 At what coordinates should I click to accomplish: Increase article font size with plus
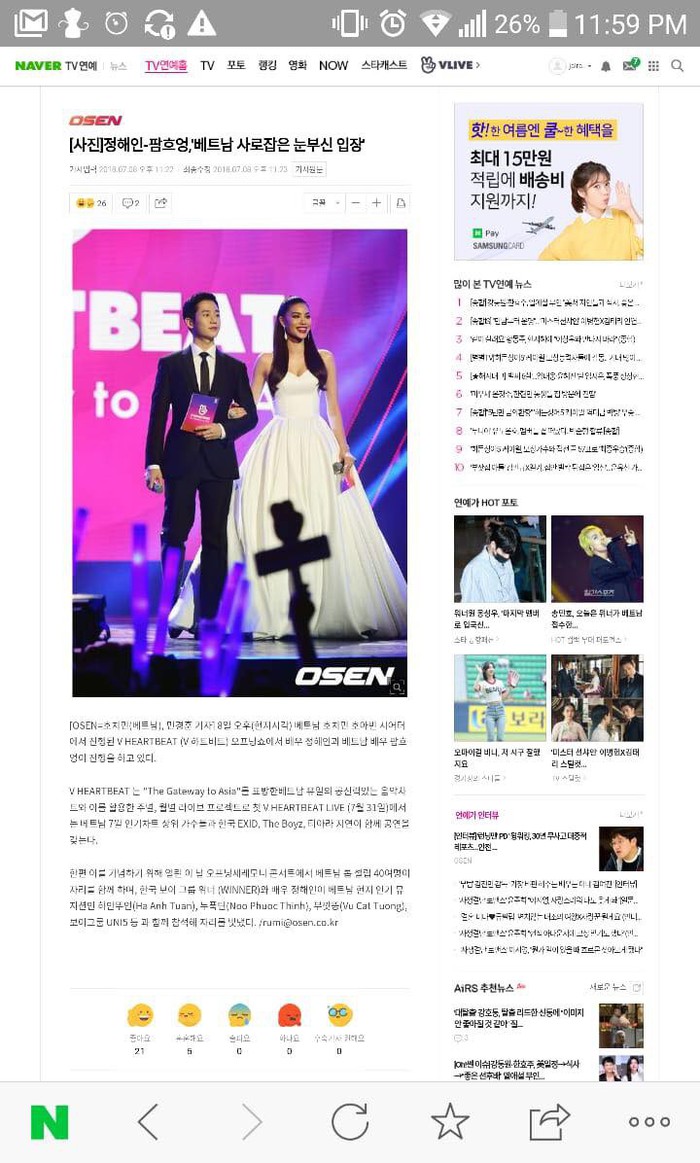[376, 203]
